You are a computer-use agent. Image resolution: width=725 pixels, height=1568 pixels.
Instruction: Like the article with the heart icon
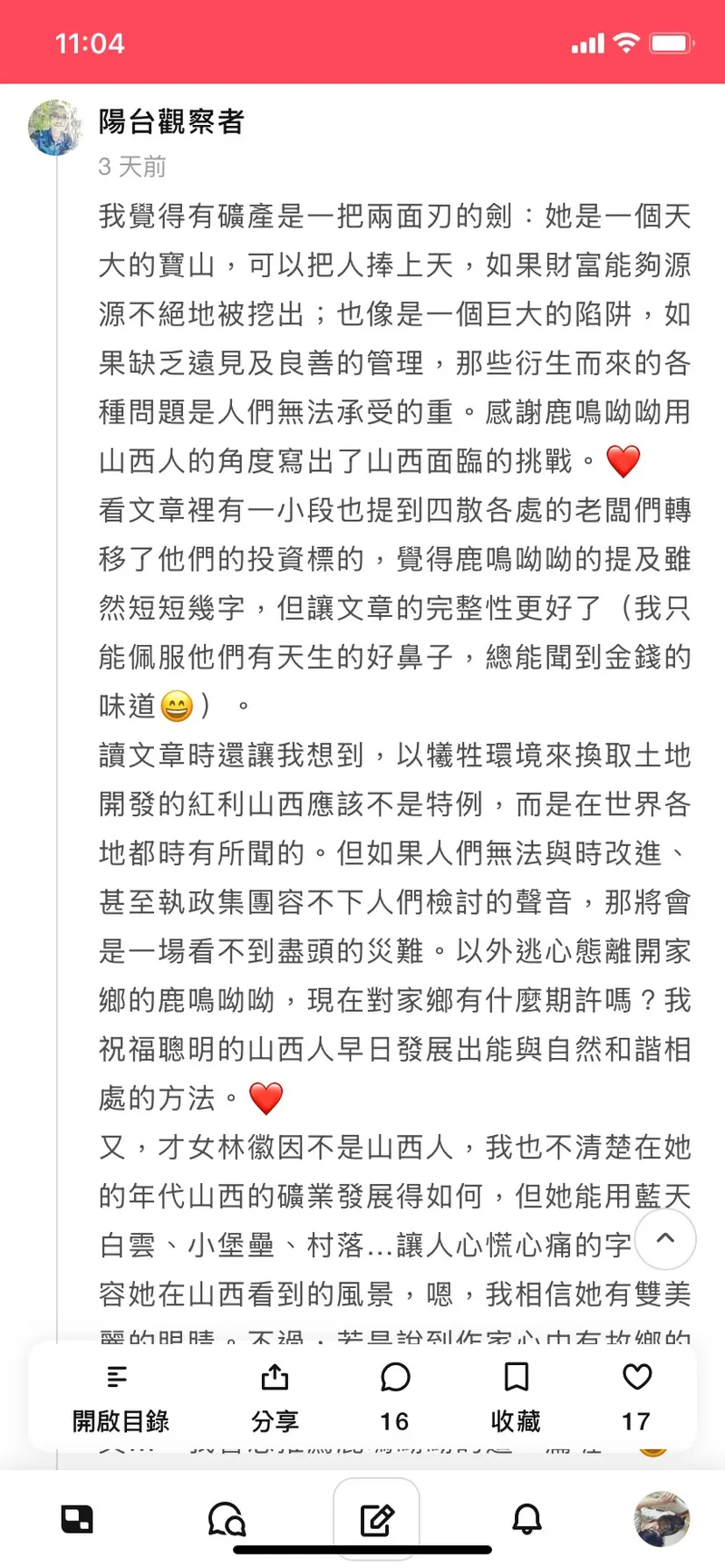pyautogui.click(x=636, y=1399)
